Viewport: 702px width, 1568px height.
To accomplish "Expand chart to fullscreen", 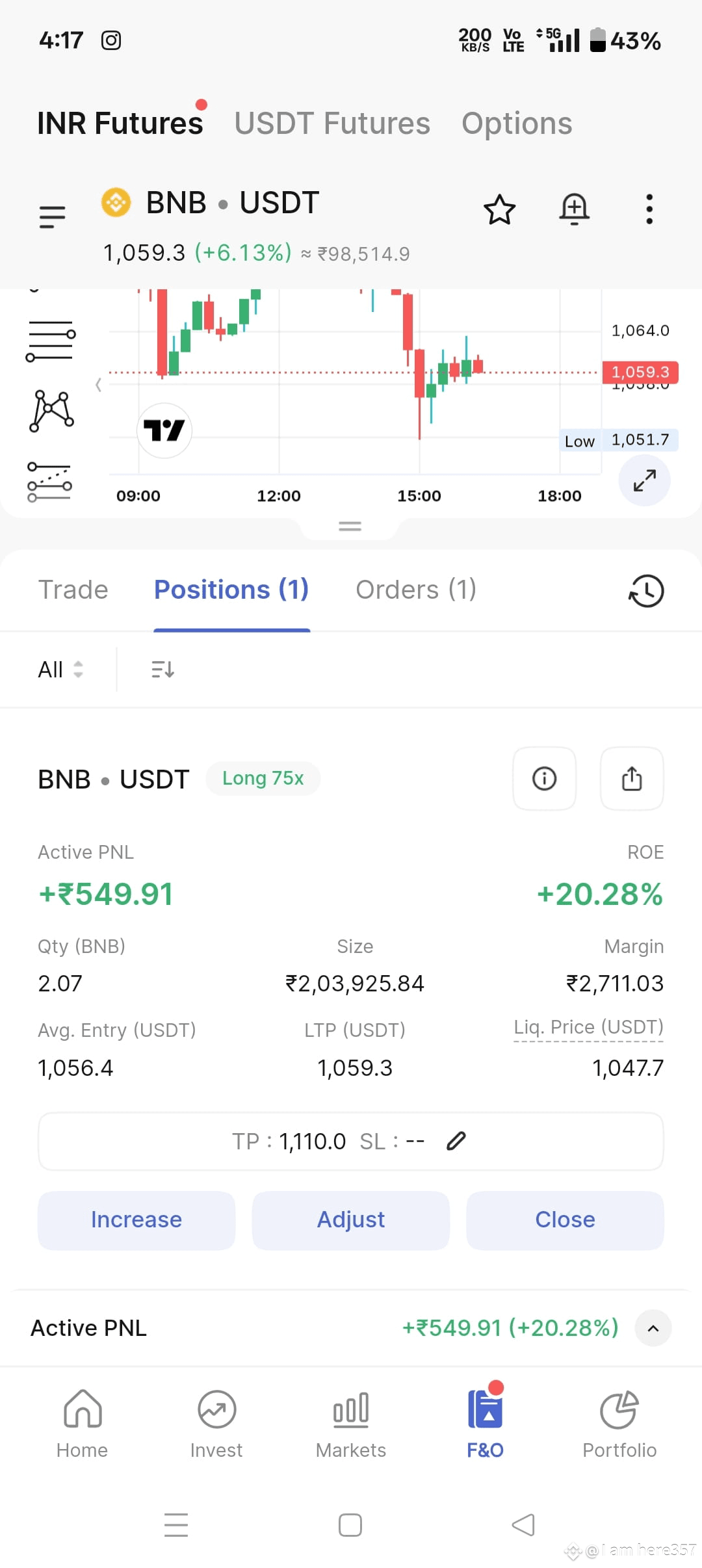I will [644, 480].
